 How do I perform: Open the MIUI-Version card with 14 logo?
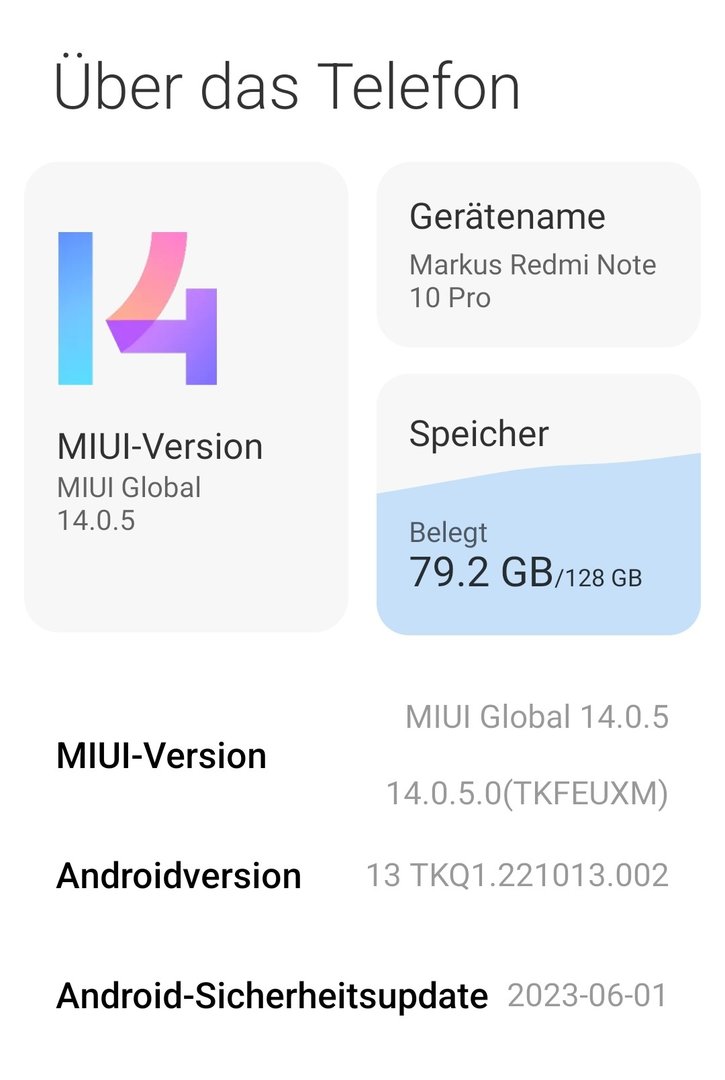click(186, 397)
